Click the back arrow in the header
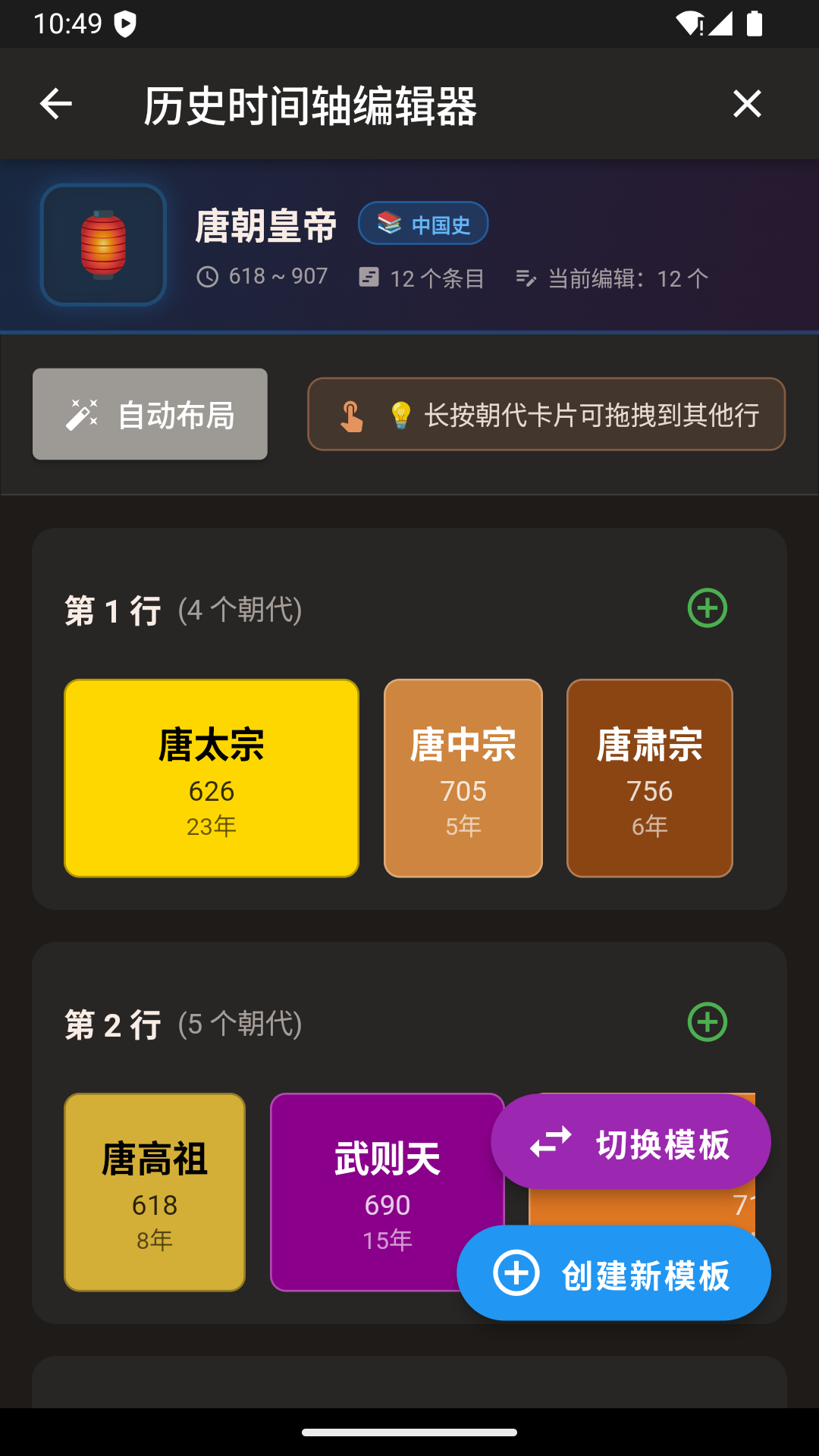The width and height of the screenshot is (819, 1456). 53,104
